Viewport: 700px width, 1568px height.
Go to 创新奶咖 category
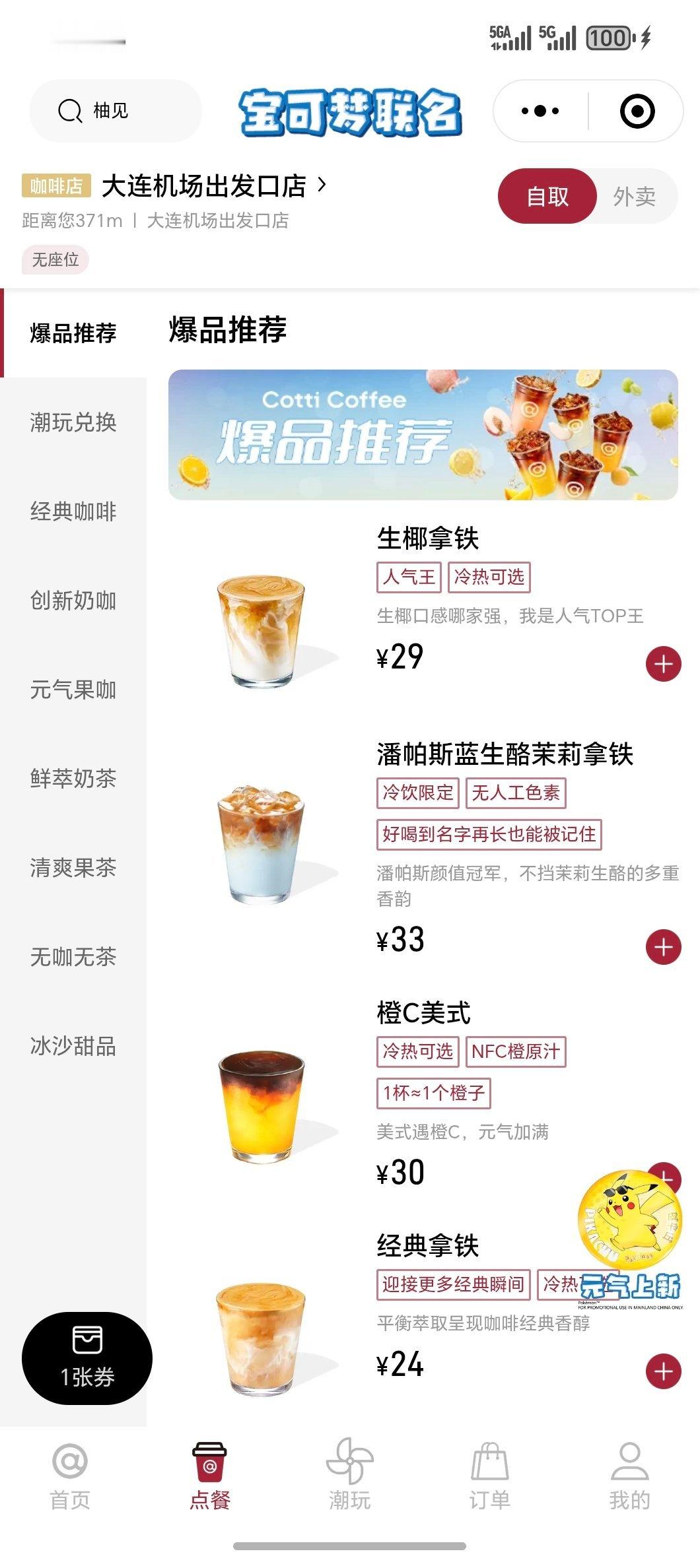[73, 600]
